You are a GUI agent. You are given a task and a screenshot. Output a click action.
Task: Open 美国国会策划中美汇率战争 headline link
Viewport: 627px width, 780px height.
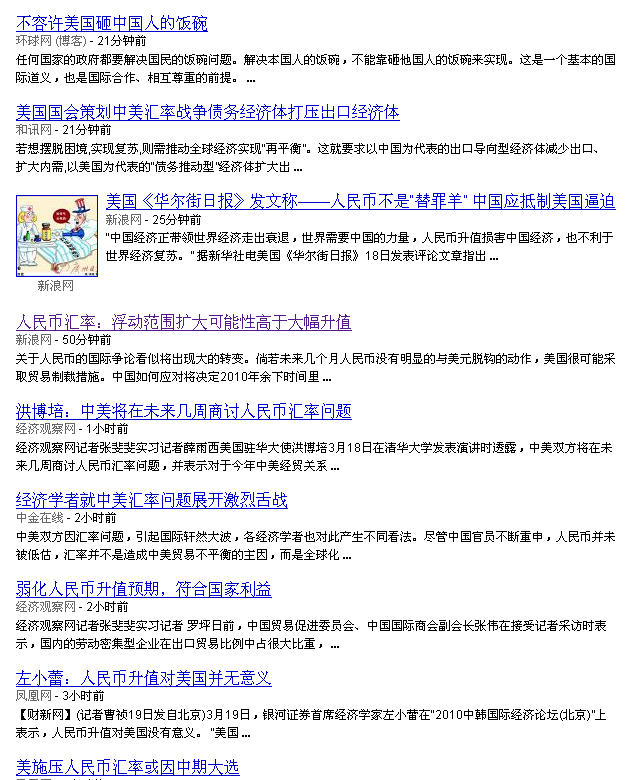pyautogui.click(x=208, y=111)
